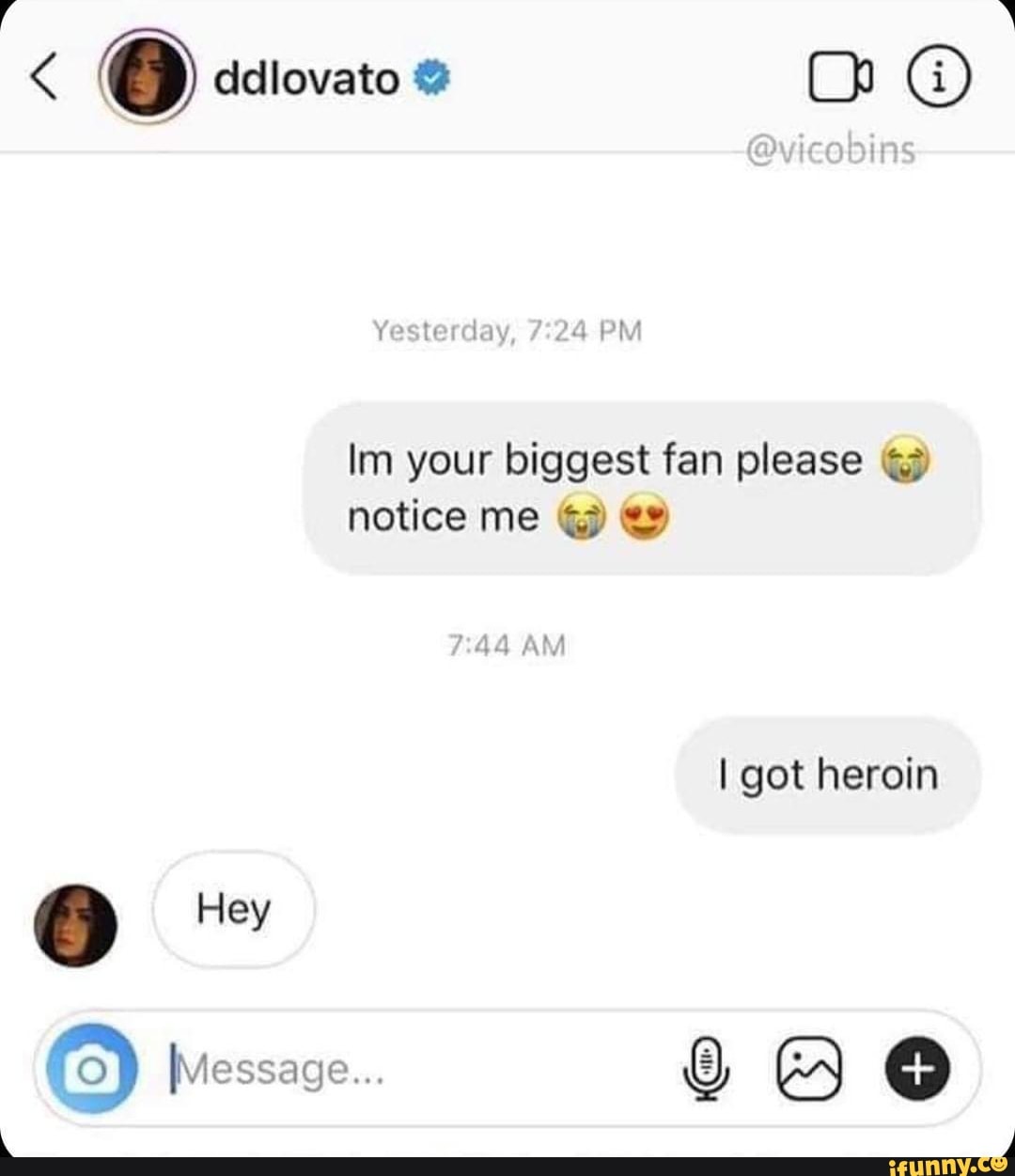
Task: Open ddlovato's profile from header name
Action: (x=307, y=79)
